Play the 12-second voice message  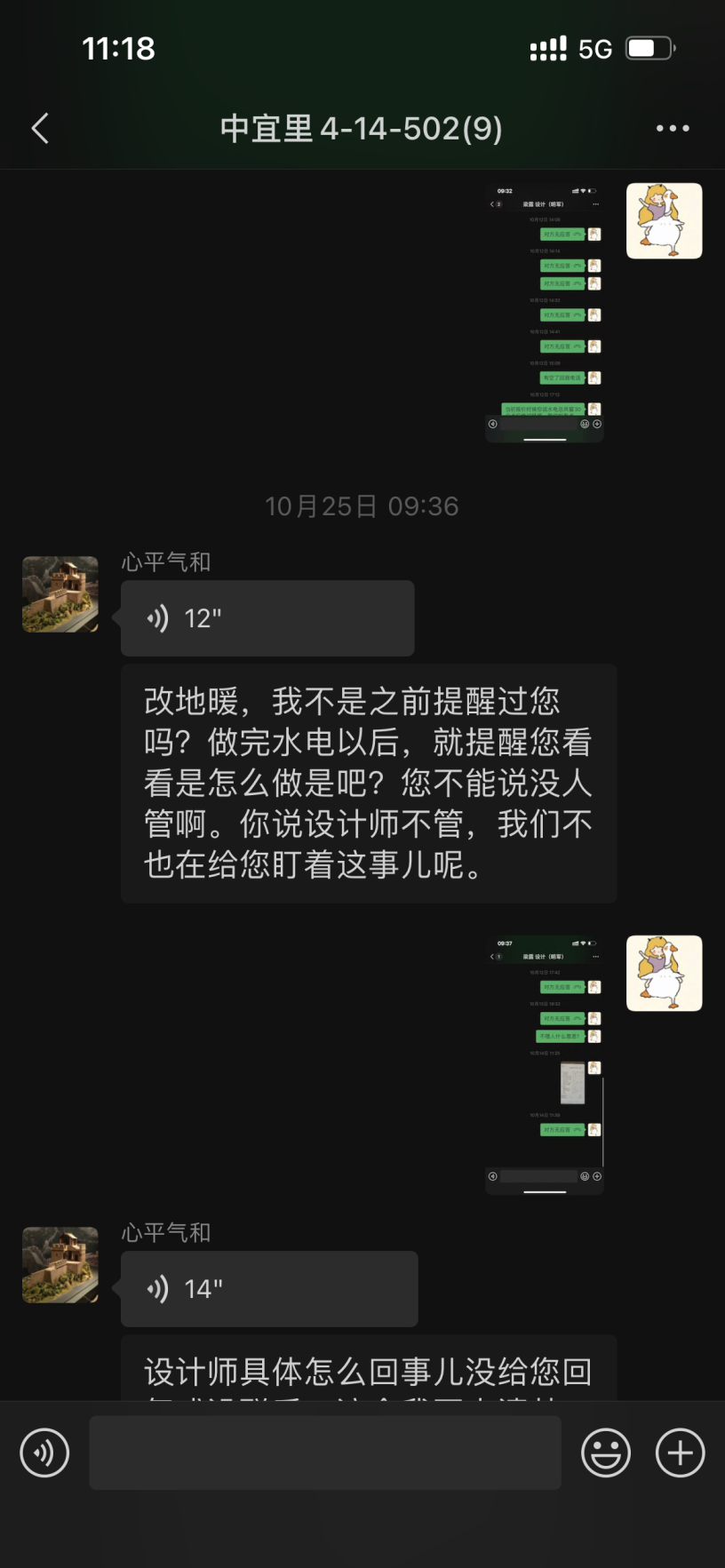point(267,618)
